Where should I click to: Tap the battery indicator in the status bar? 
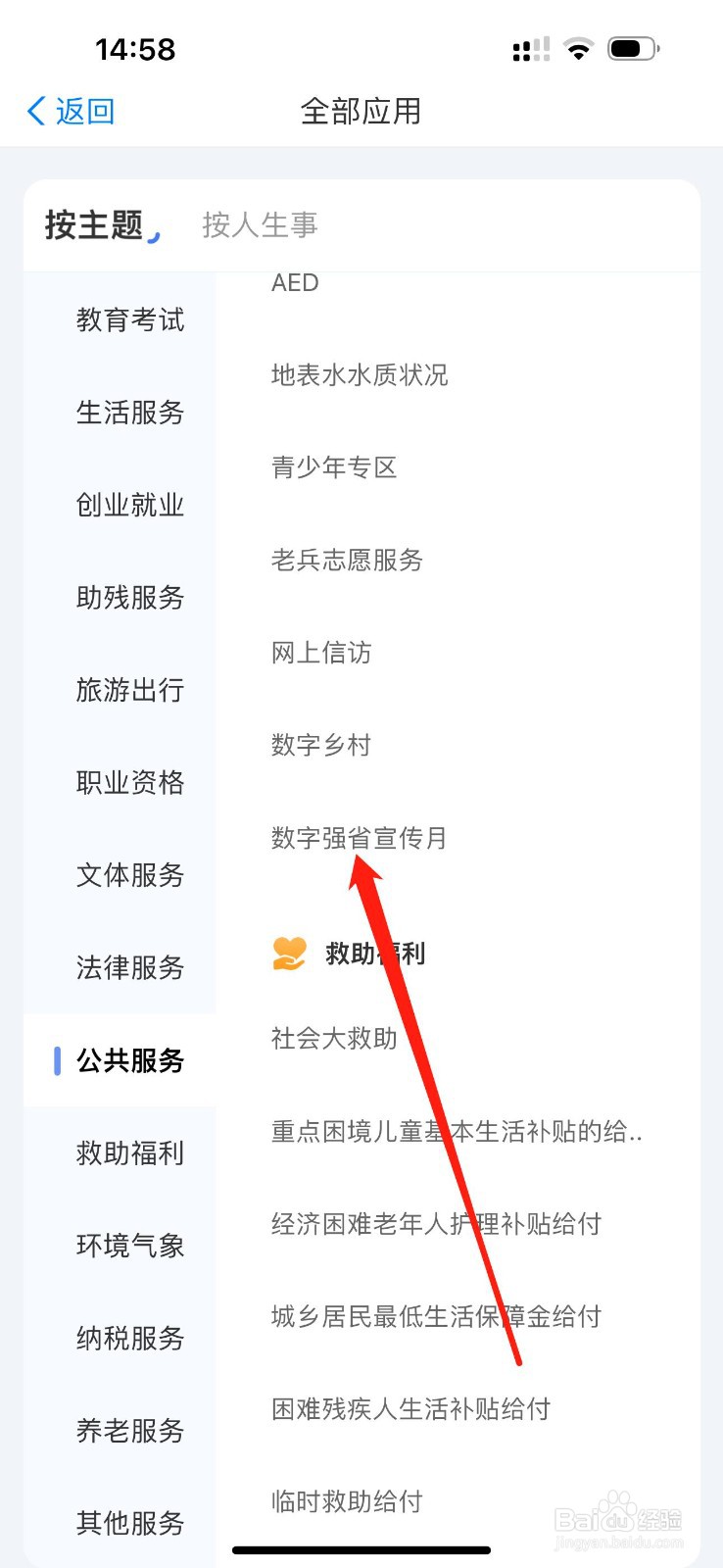pyautogui.click(x=631, y=47)
